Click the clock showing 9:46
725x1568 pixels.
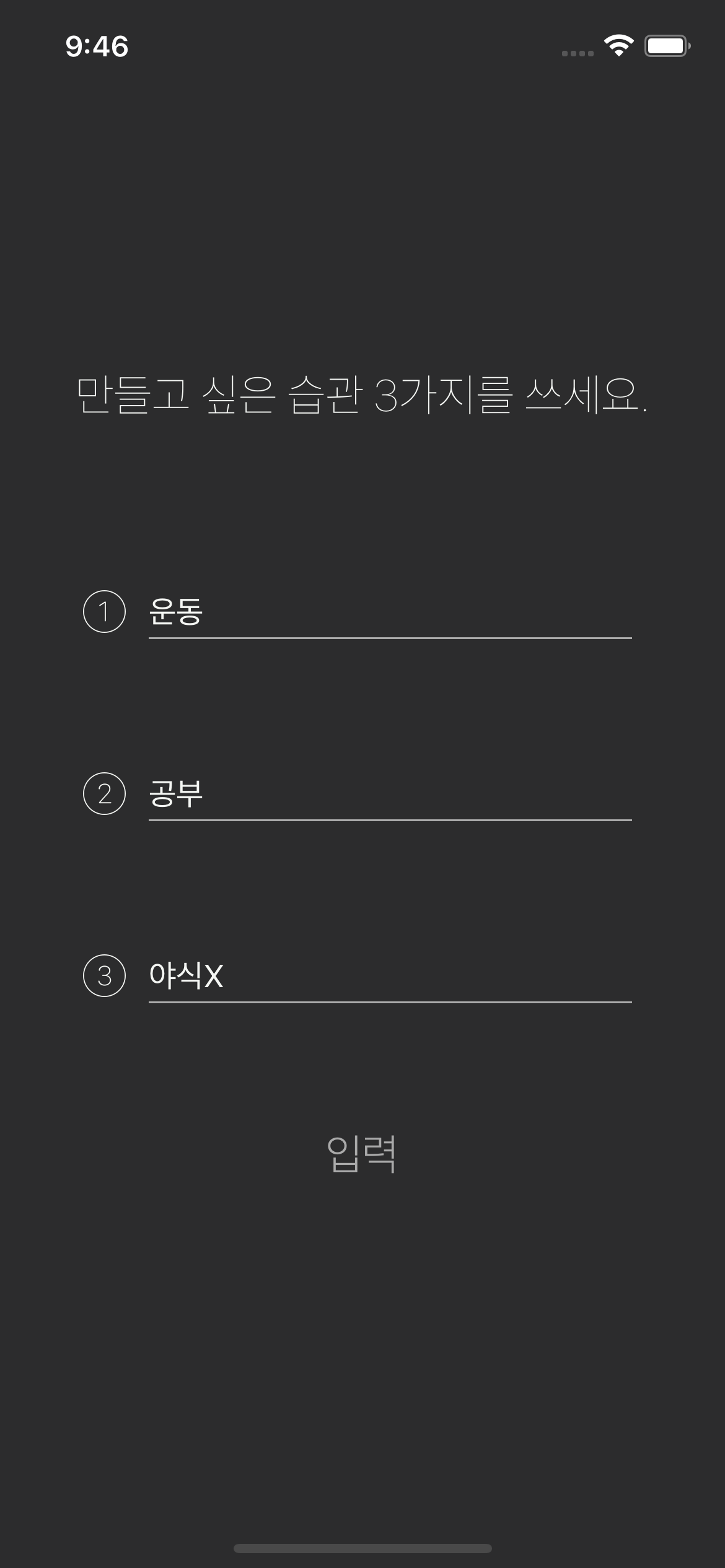[96, 45]
